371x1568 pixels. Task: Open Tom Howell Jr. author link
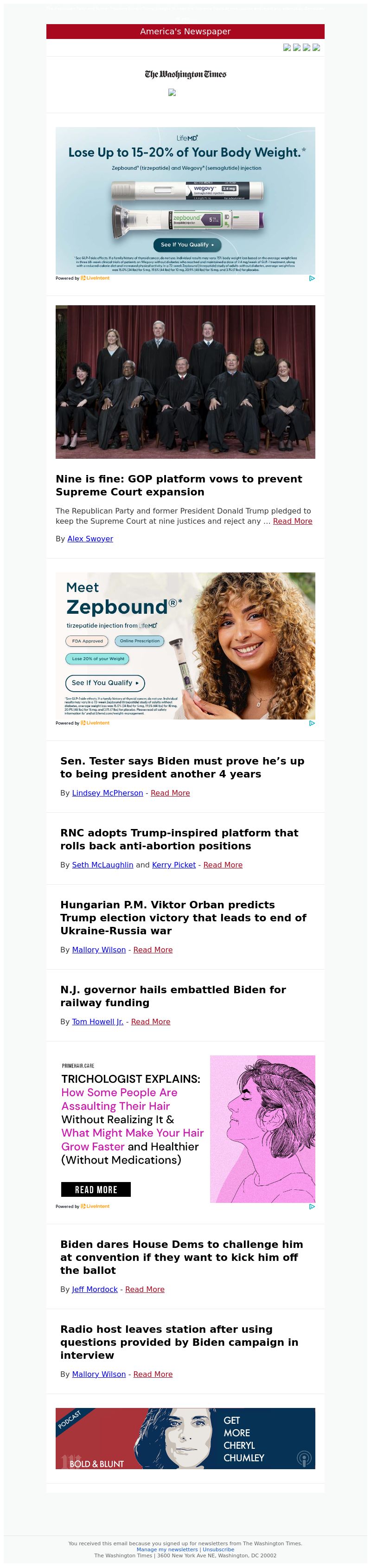(97, 1022)
